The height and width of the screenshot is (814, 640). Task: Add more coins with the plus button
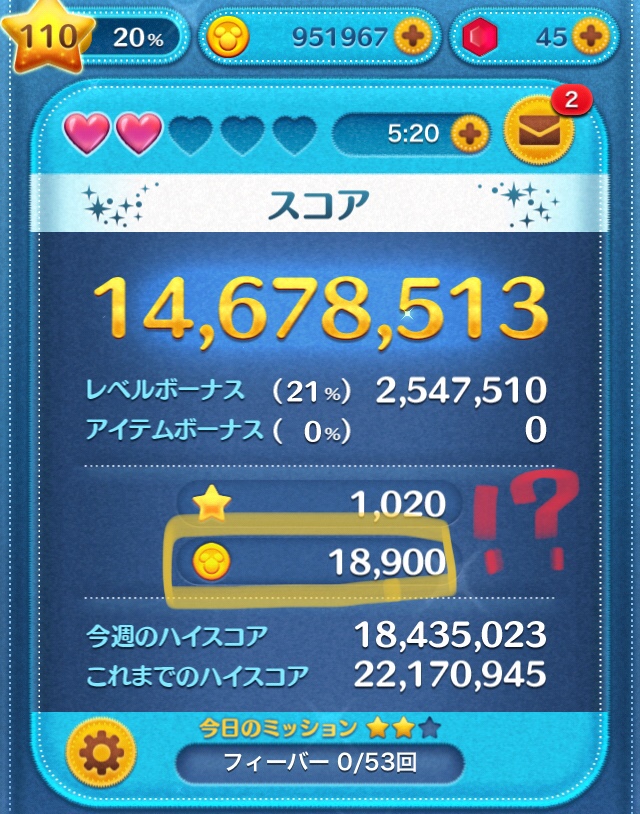412,37
